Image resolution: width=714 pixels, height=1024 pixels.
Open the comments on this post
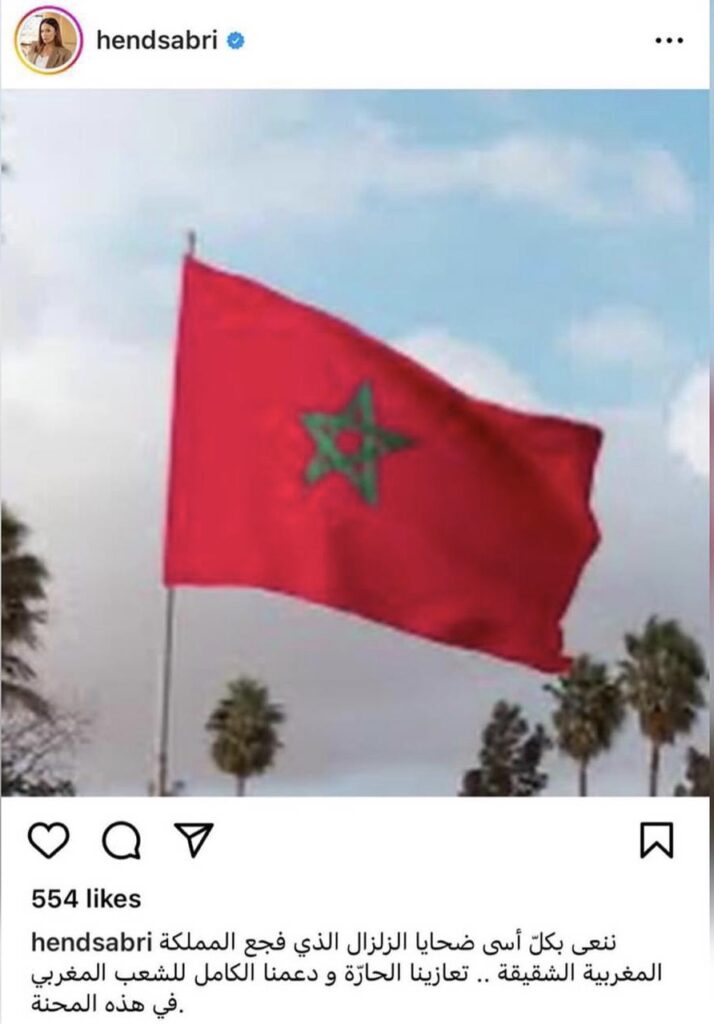click(121, 840)
